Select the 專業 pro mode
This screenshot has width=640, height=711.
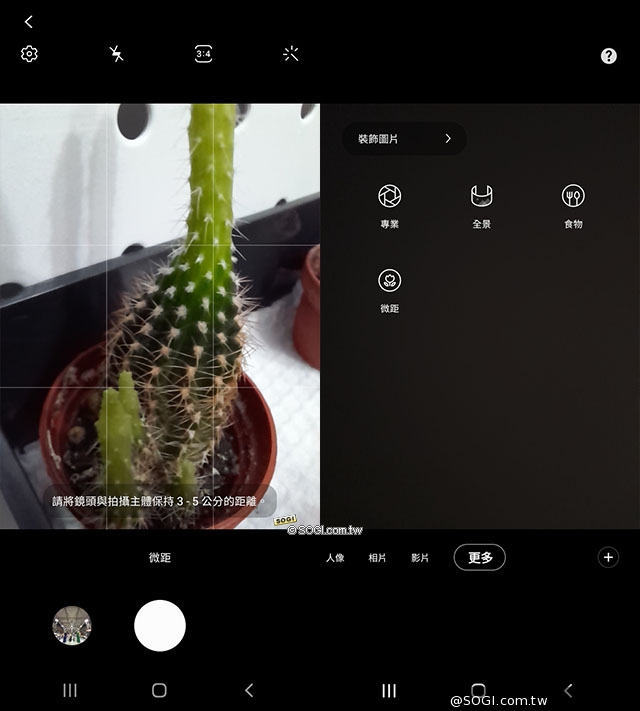390,196
